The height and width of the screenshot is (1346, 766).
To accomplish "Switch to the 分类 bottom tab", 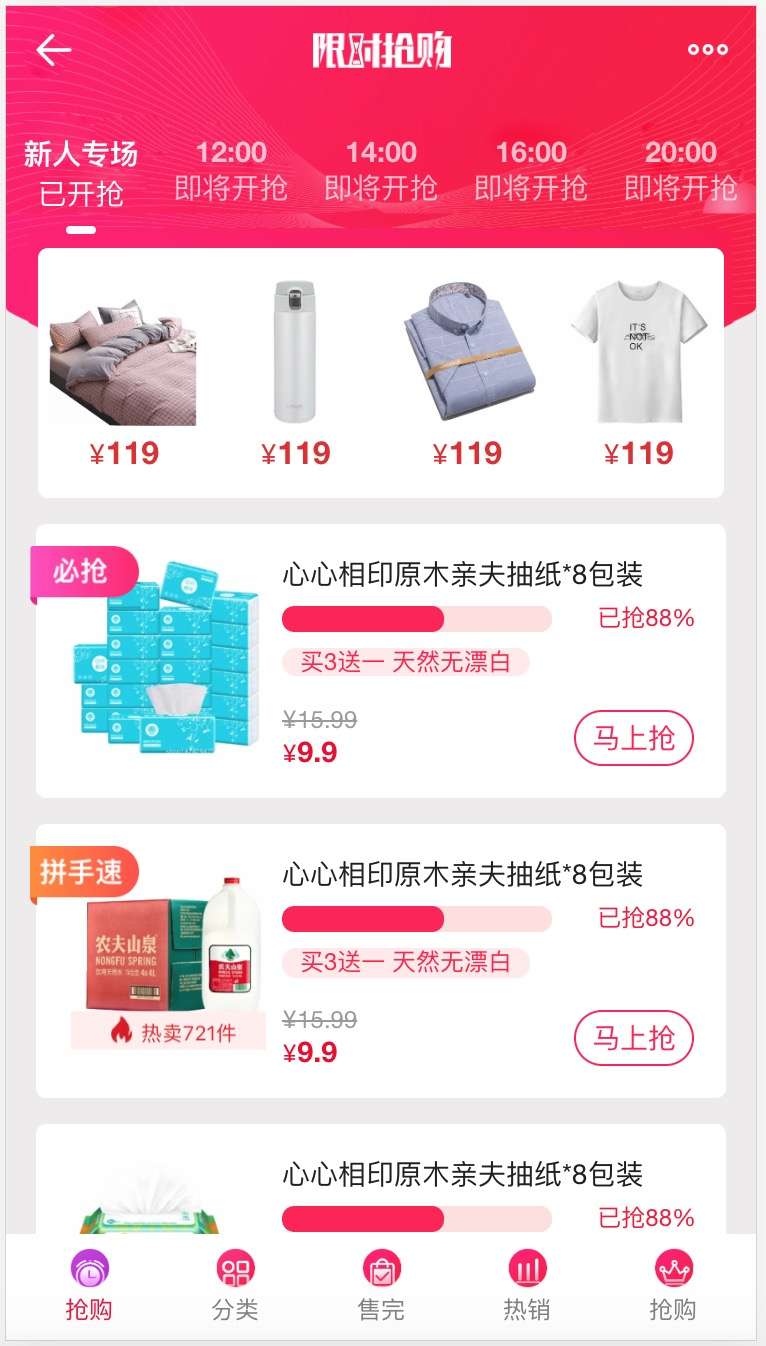I will (x=235, y=1285).
